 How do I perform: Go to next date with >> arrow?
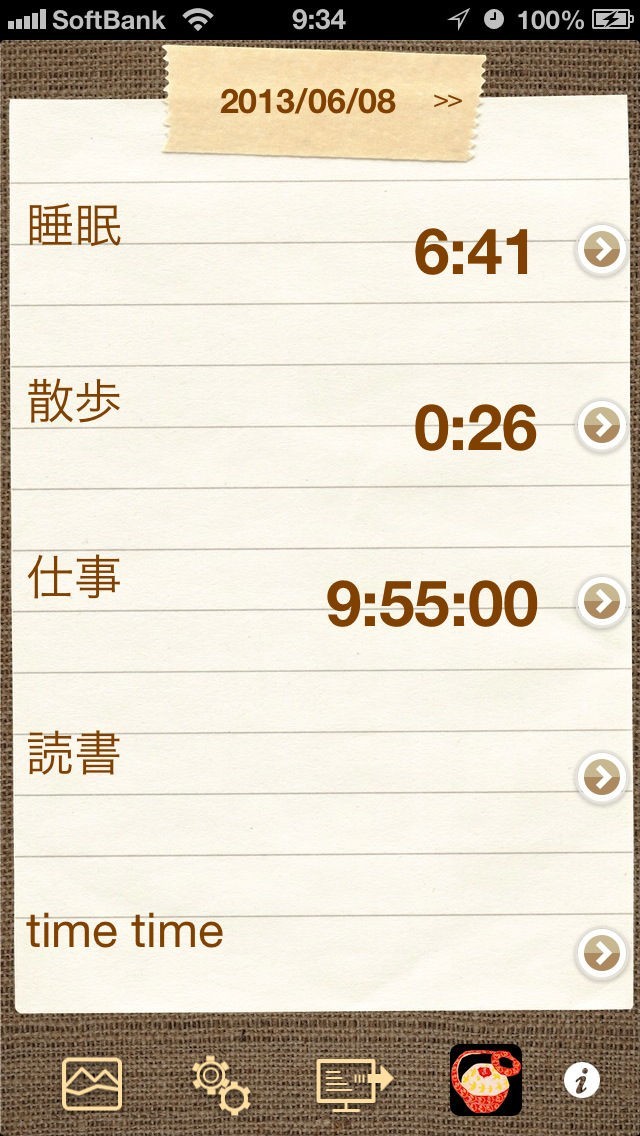click(x=447, y=101)
